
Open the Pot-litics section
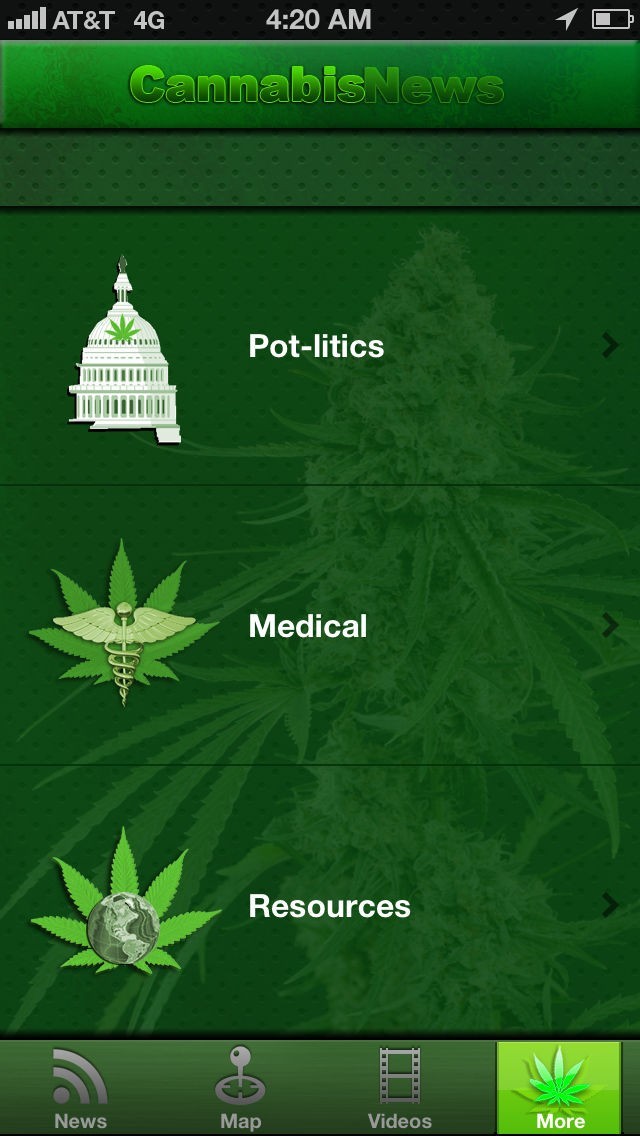click(x=318, y=346)
